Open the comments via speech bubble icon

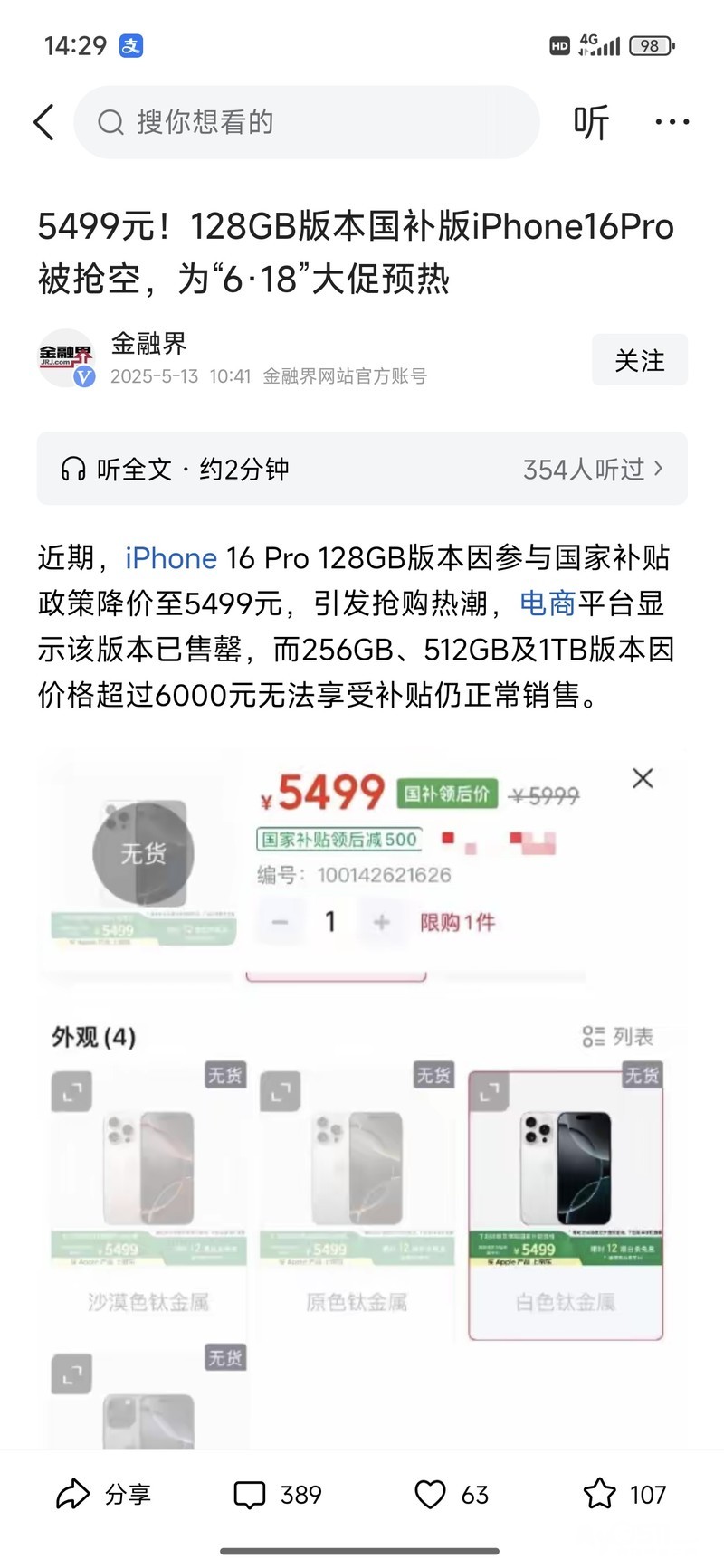pos(252,1494)
